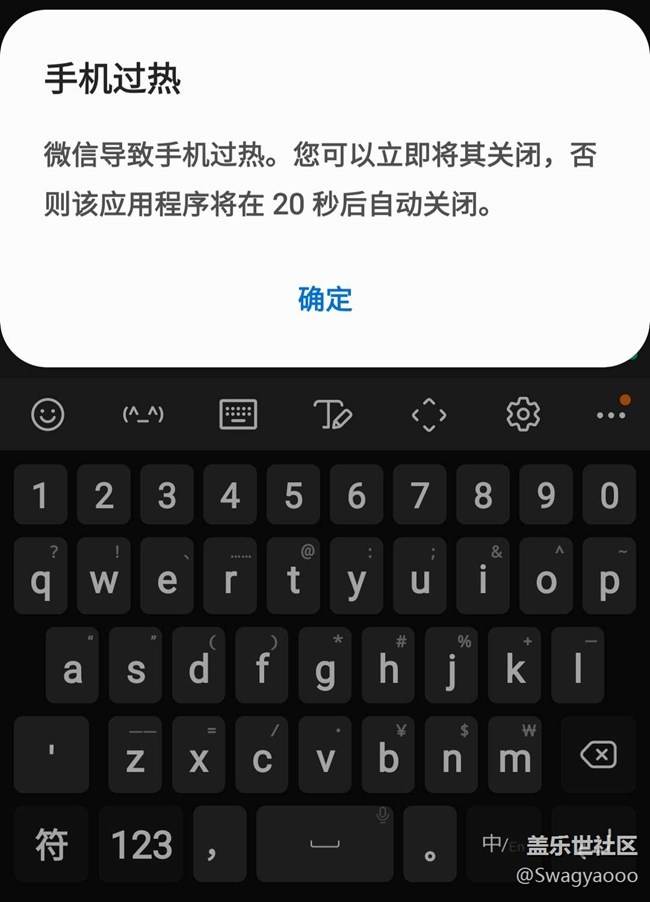
Task: Tap the letter m key
Action: [515, 756]
